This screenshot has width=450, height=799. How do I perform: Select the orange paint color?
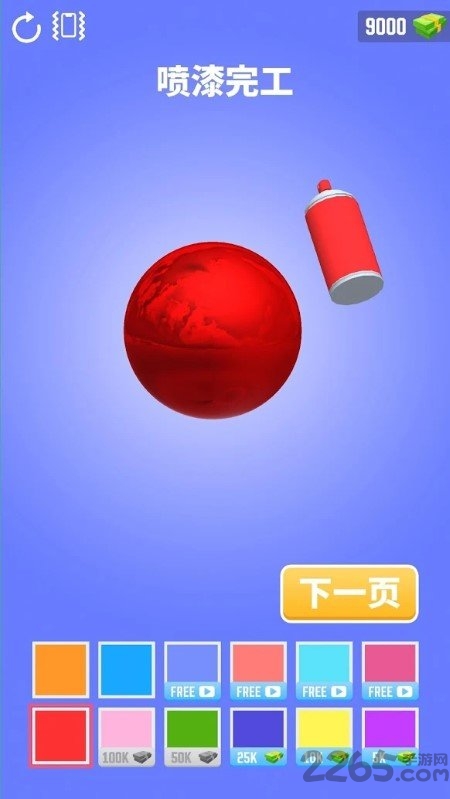[x=61, y=670]
